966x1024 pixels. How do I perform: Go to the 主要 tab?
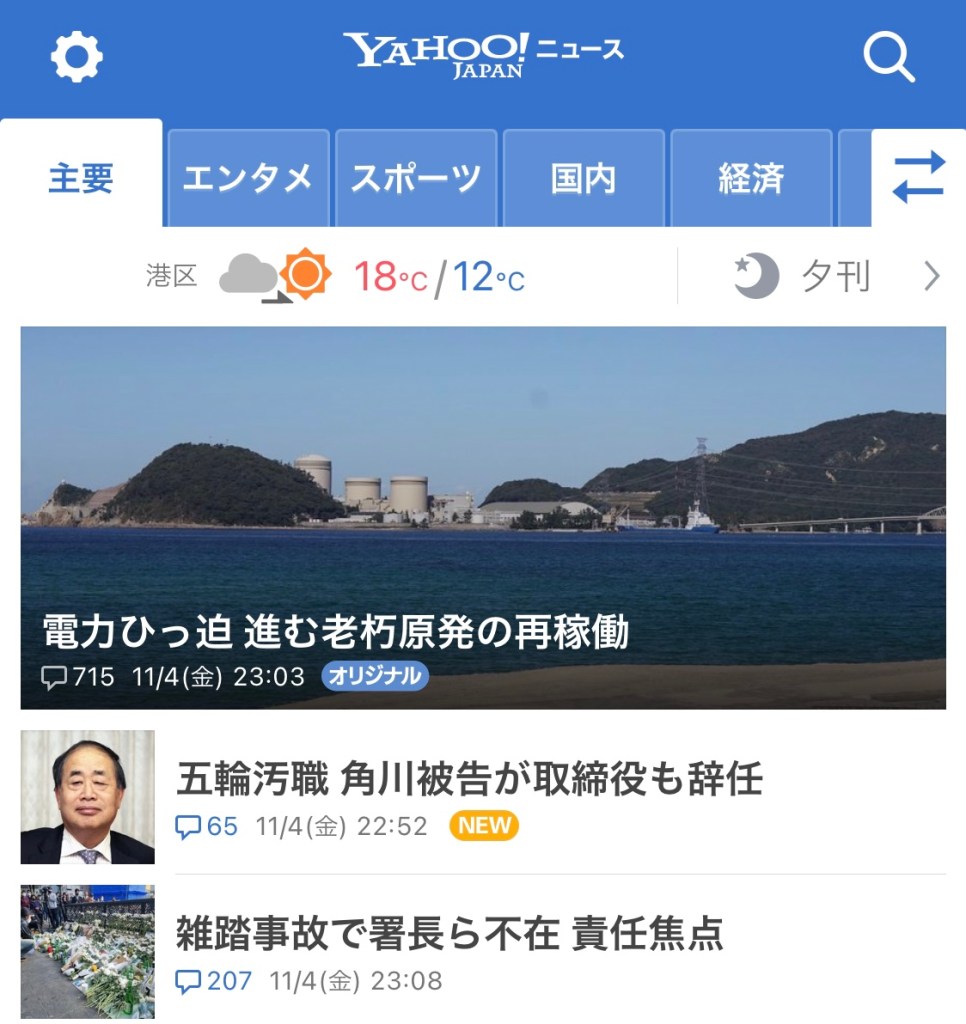[81, 179]
